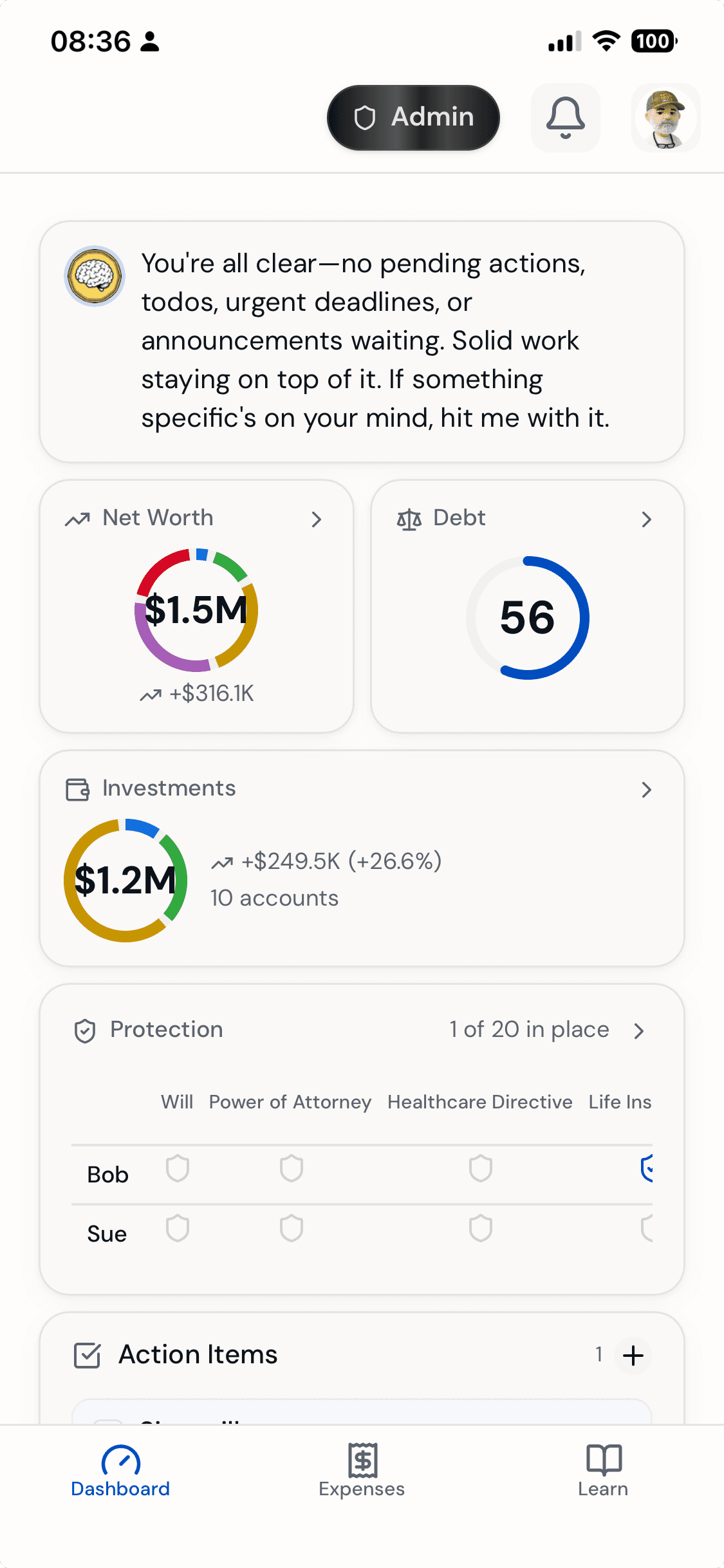Viewport: 724px width, 1568px height.
Task: Switch to the Expenses tab
Action: (x=362, y=1474)
